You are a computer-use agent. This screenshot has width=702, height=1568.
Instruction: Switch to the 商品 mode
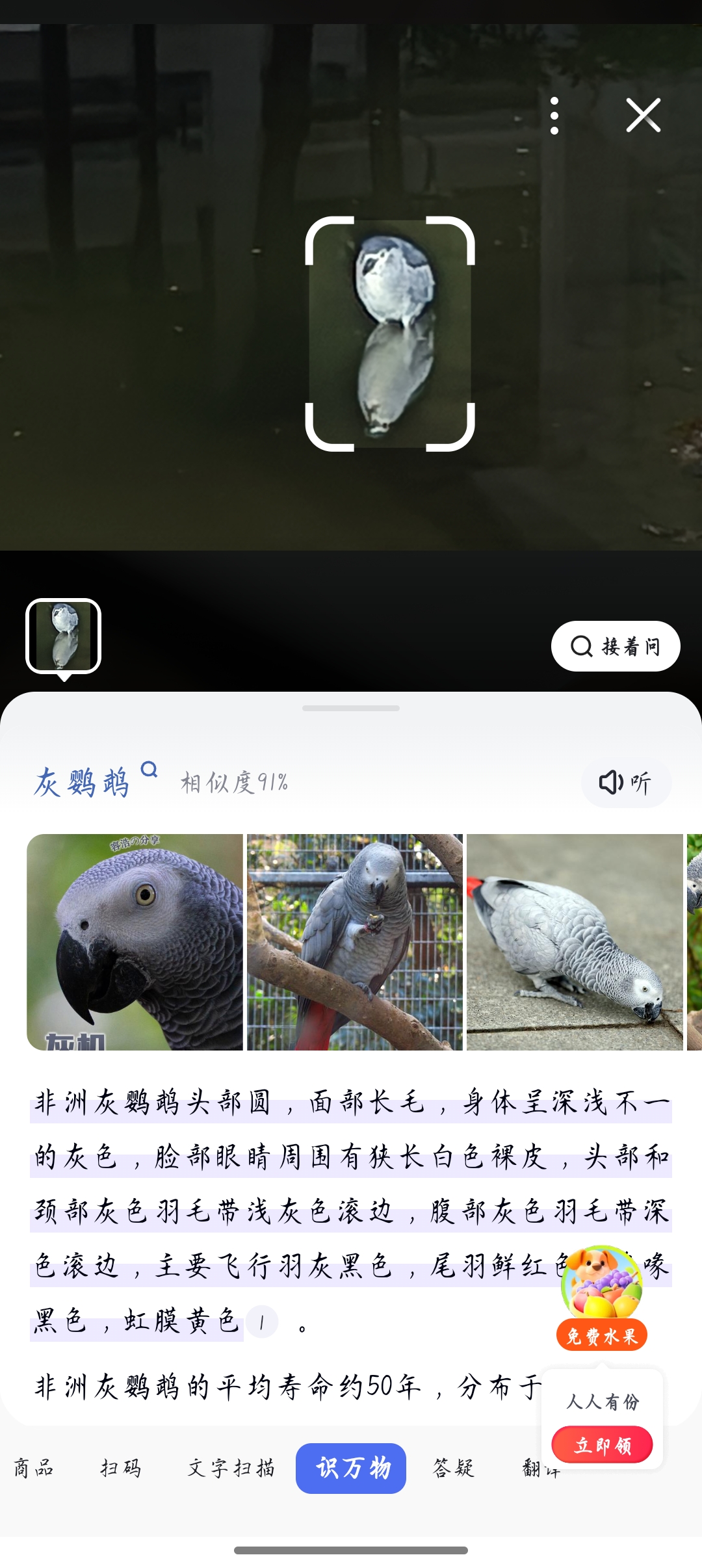click(34, 1468)
